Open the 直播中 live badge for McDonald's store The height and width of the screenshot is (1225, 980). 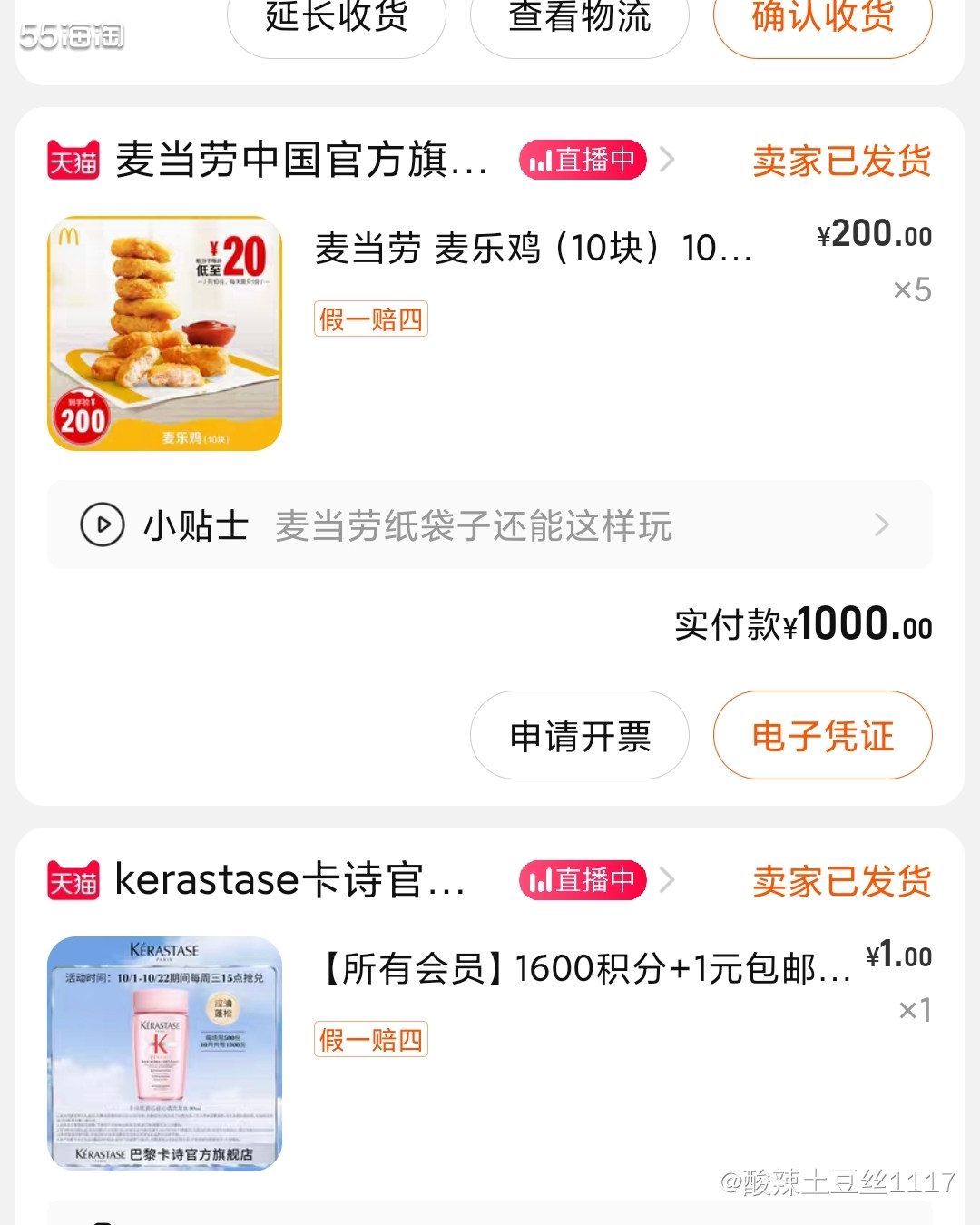(582, 160)
